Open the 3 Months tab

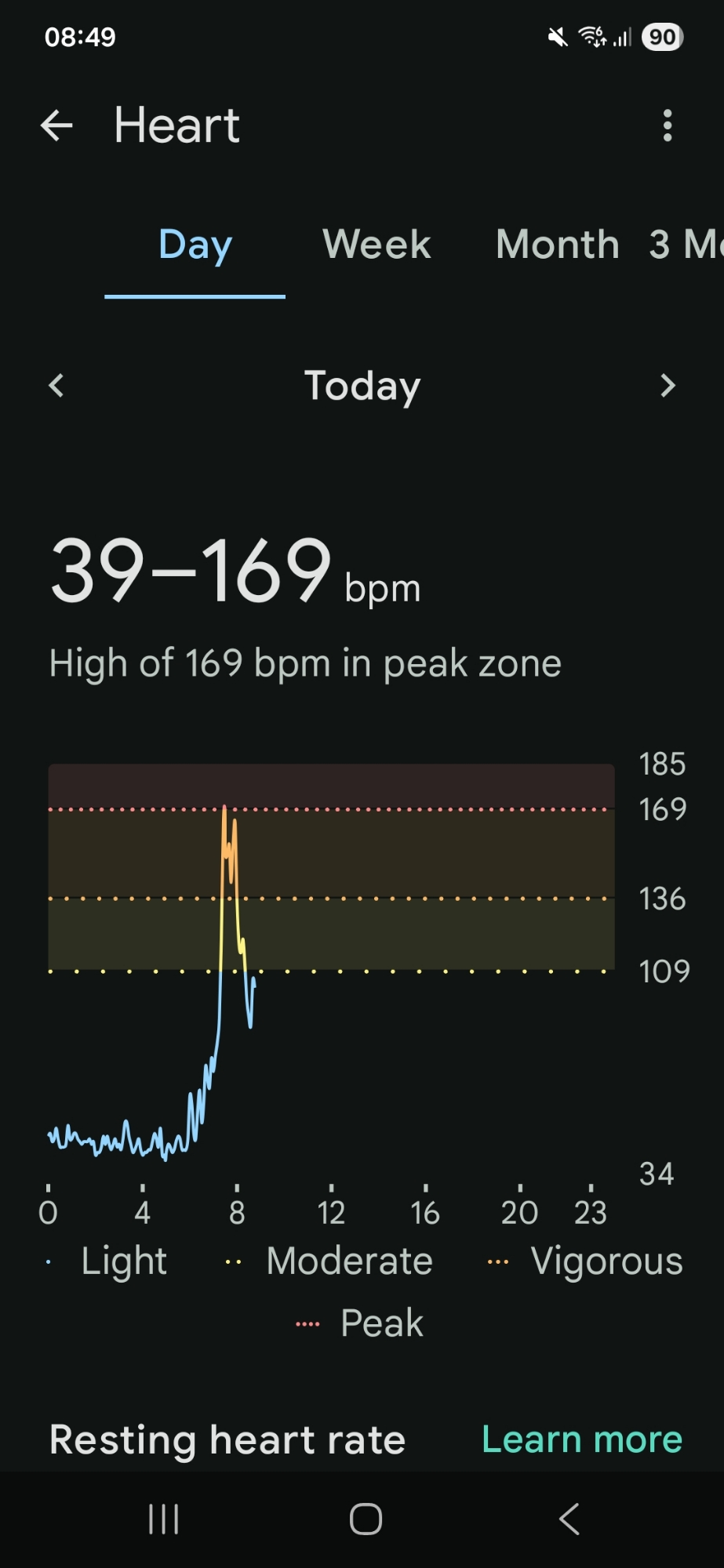coord(686,245)
